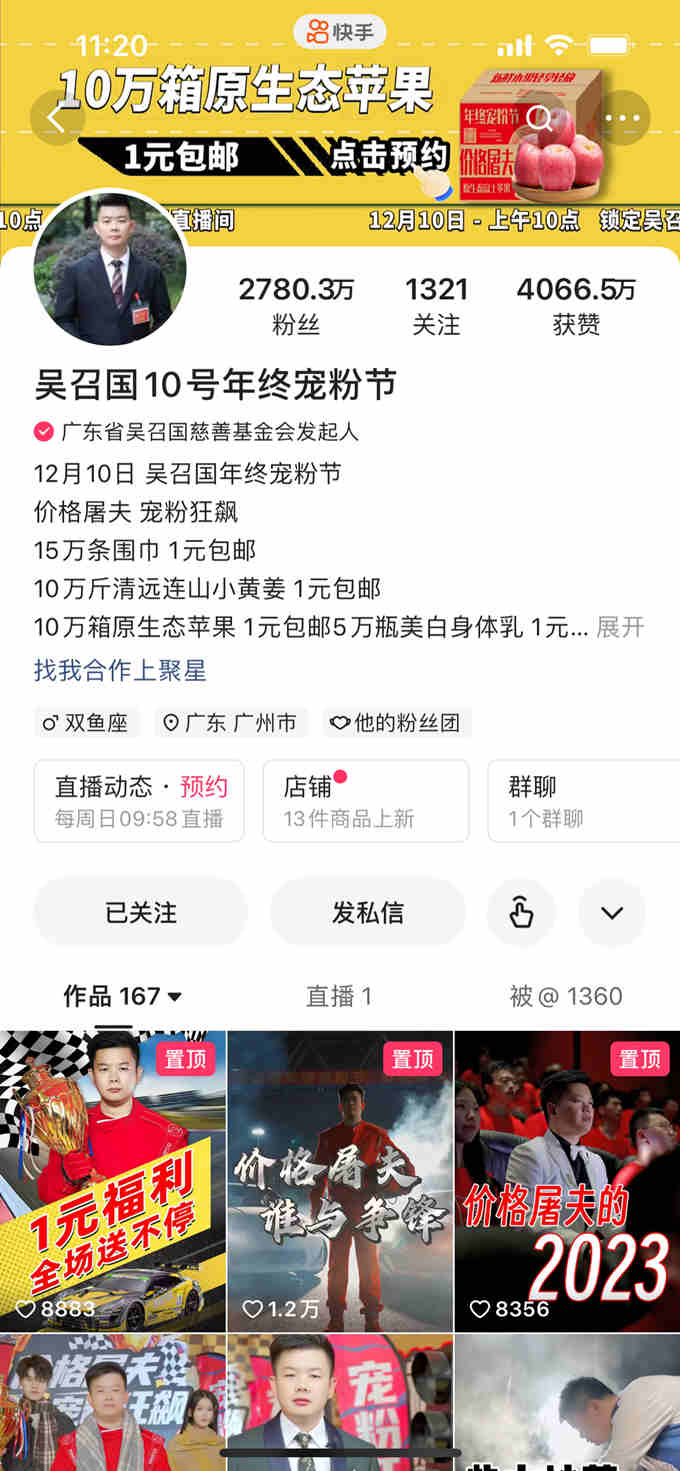Open pinned video 1元福利全场送不停

point(113,1181)
